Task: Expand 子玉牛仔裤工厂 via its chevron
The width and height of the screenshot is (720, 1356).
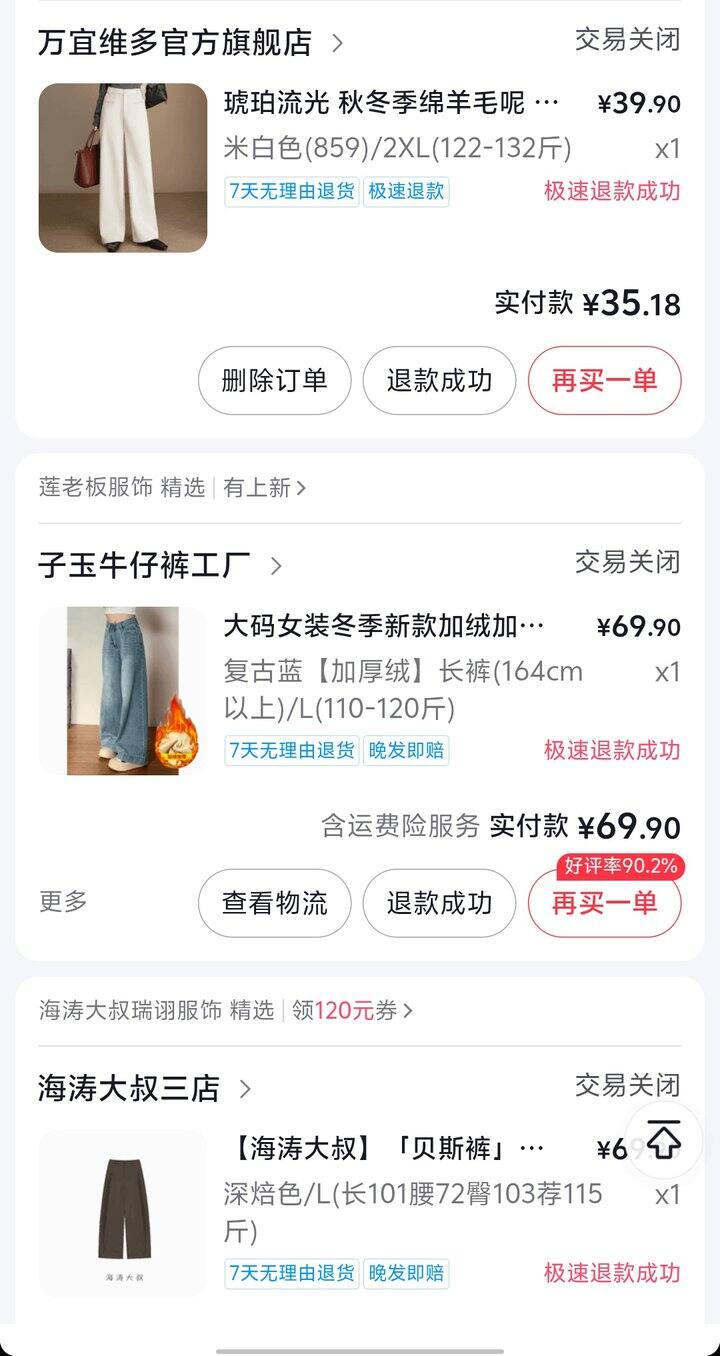Action: [277, 565]
